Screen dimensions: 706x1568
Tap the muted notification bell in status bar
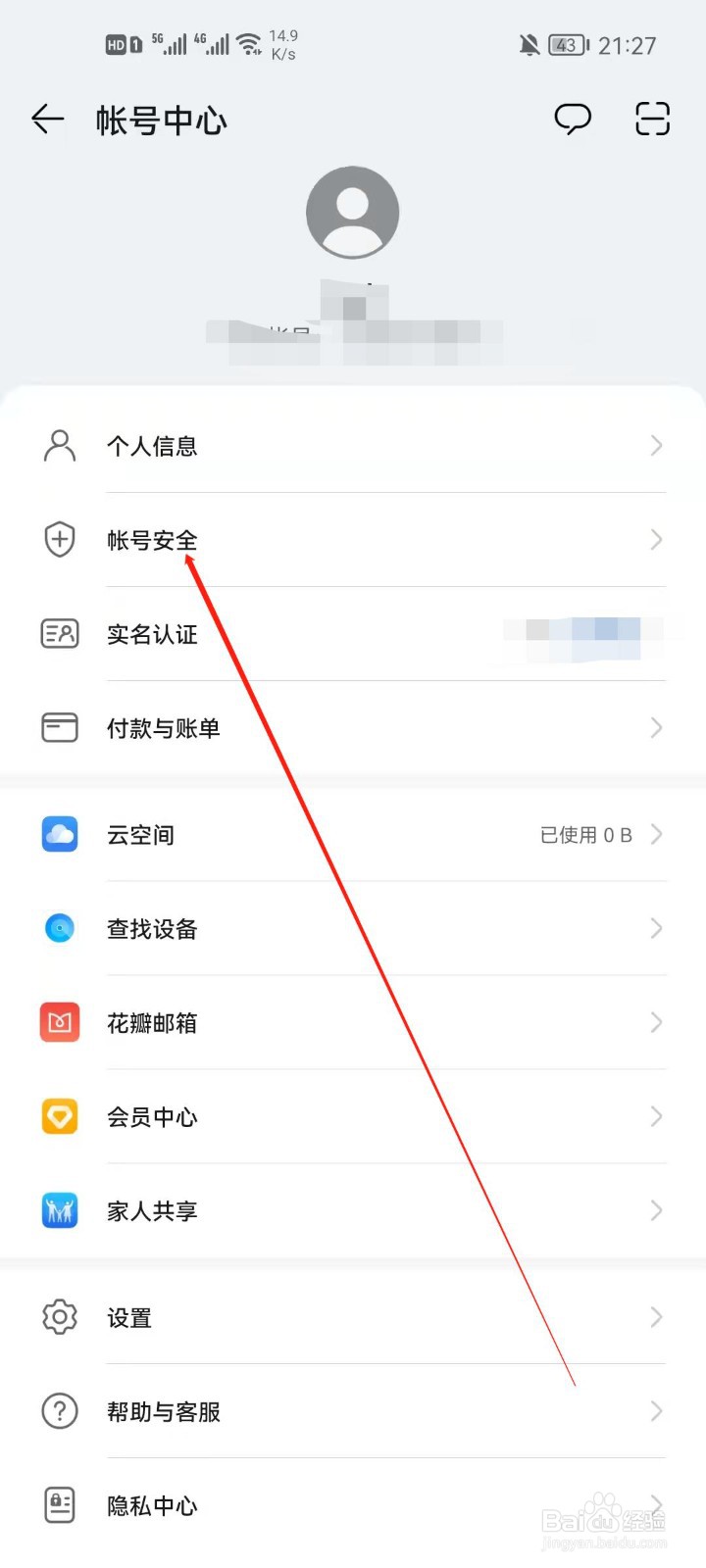pyautogui.click(x=528, y=45)
